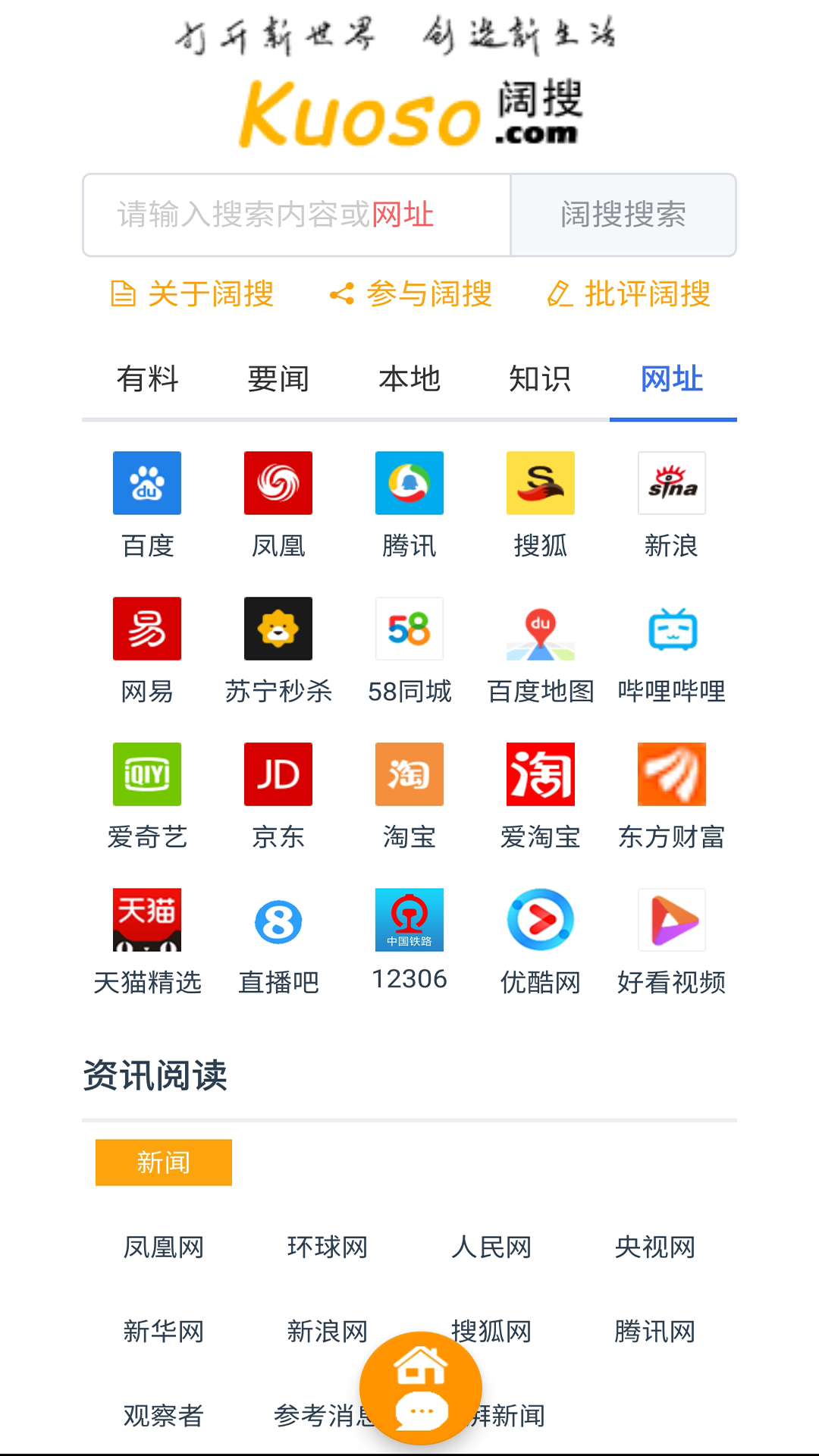Launch the 哔哩哔哩 shortcut
The width and height of the screenshot is (819, 1456).
pyautogui.click(x=672, y=649)
